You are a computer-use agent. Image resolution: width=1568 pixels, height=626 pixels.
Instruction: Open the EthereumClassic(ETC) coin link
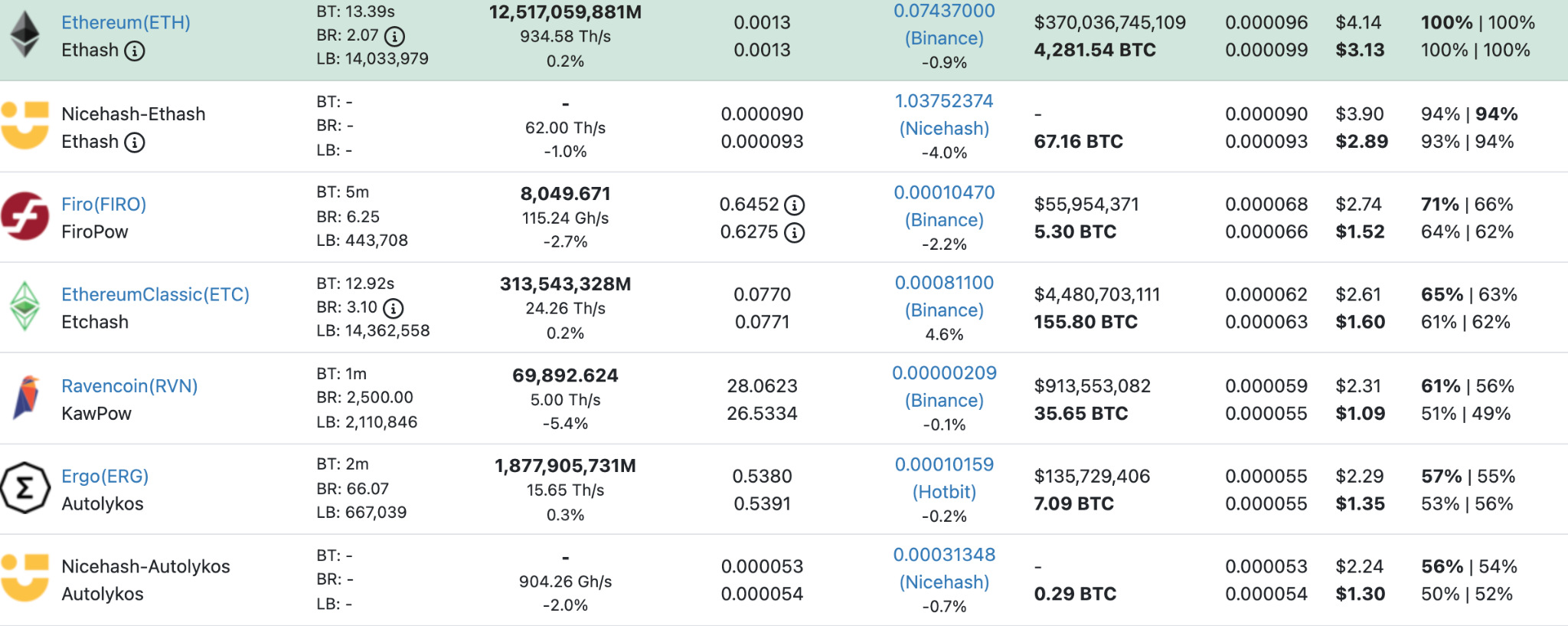[x=155, y=295]
